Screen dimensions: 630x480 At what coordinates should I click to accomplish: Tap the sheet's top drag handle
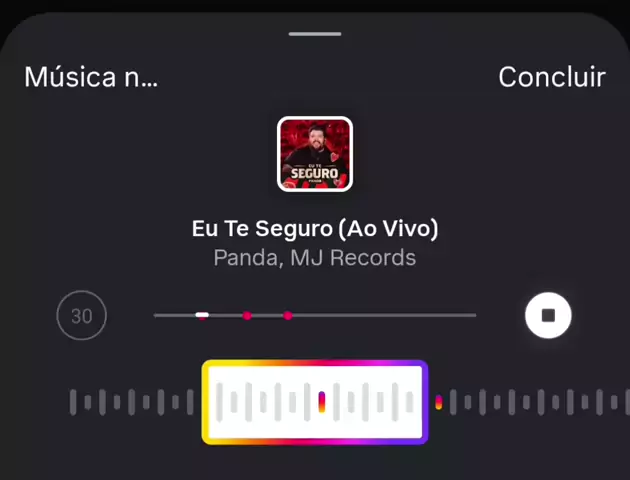point(315,34)
